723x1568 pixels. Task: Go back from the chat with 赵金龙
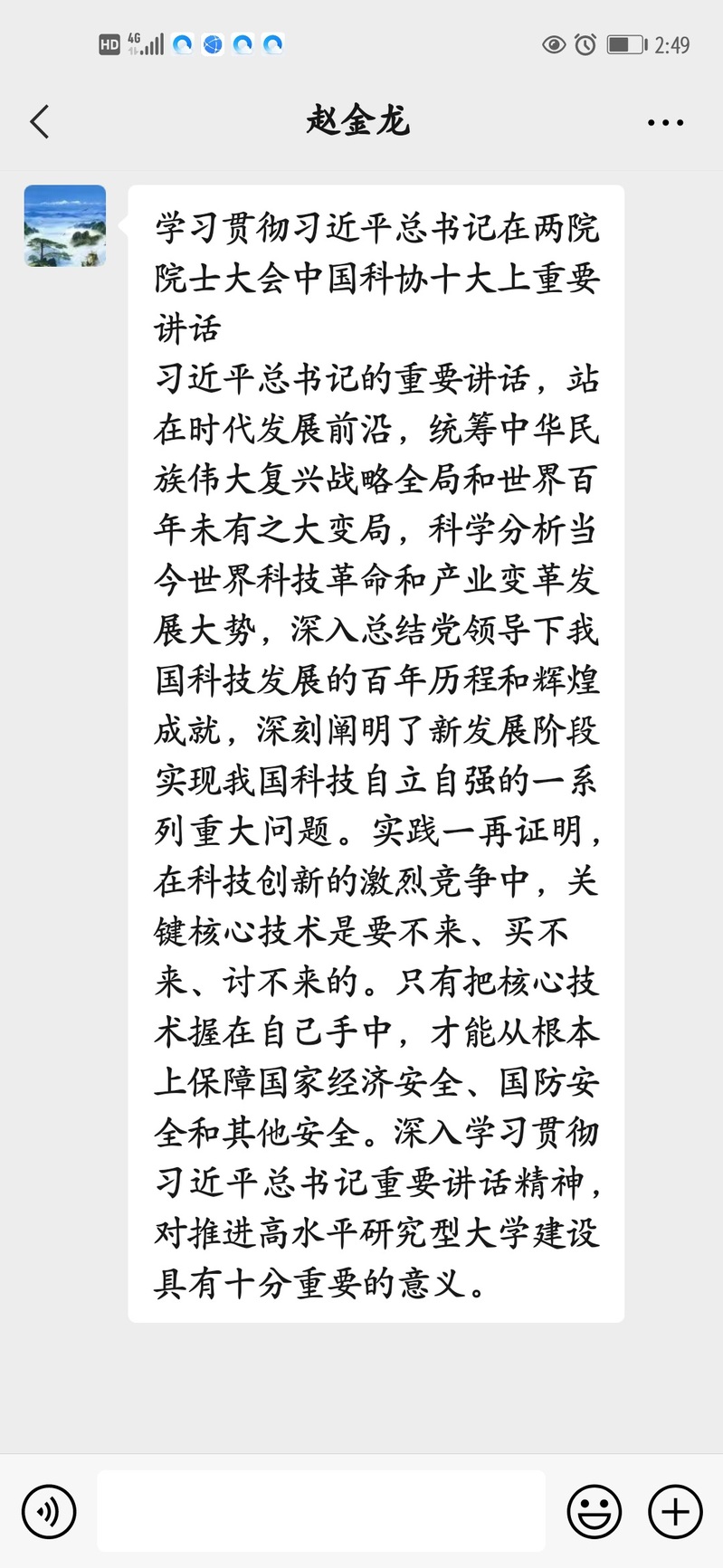[40, 121]
